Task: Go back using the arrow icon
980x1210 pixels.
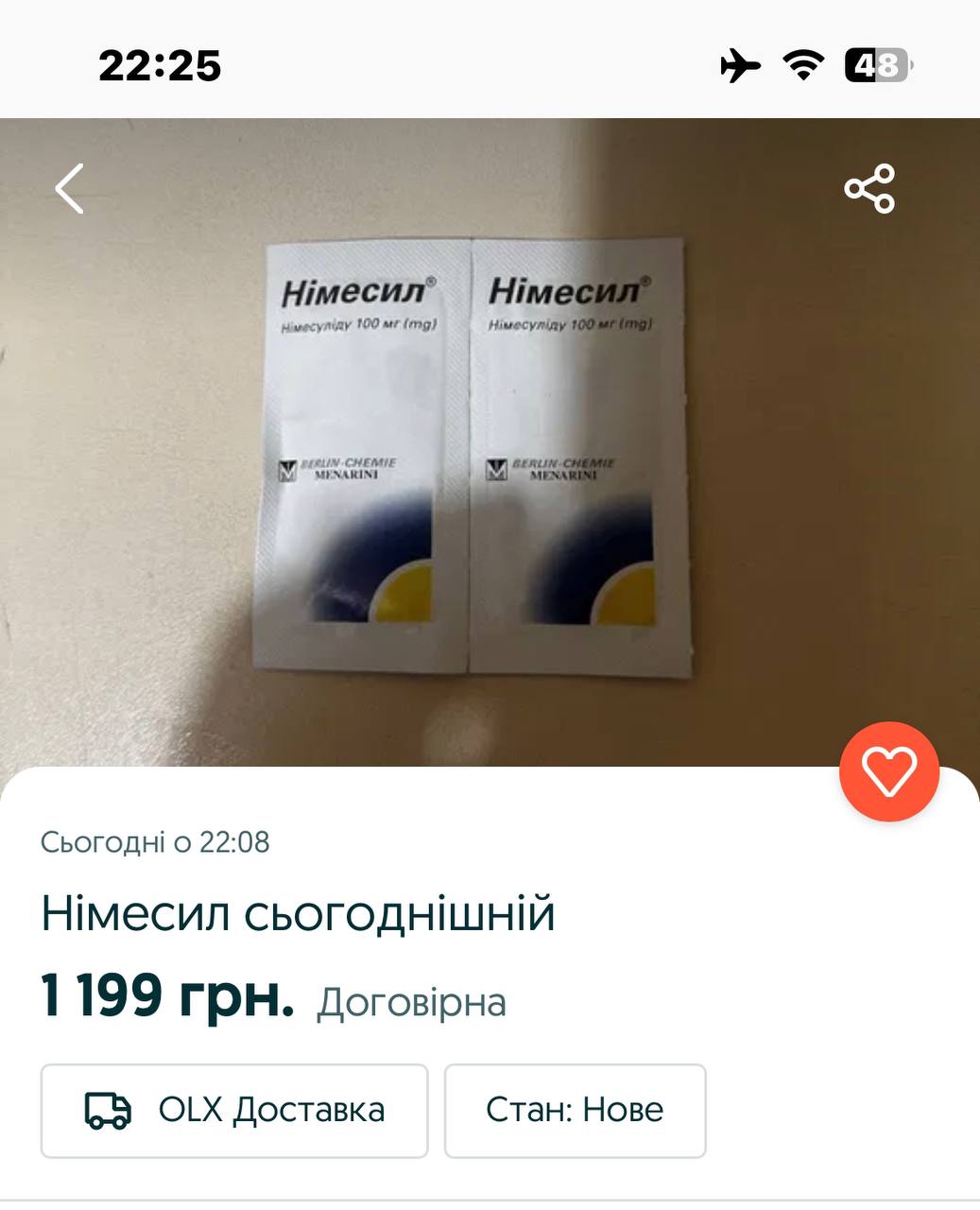Action: pos(69,188)
